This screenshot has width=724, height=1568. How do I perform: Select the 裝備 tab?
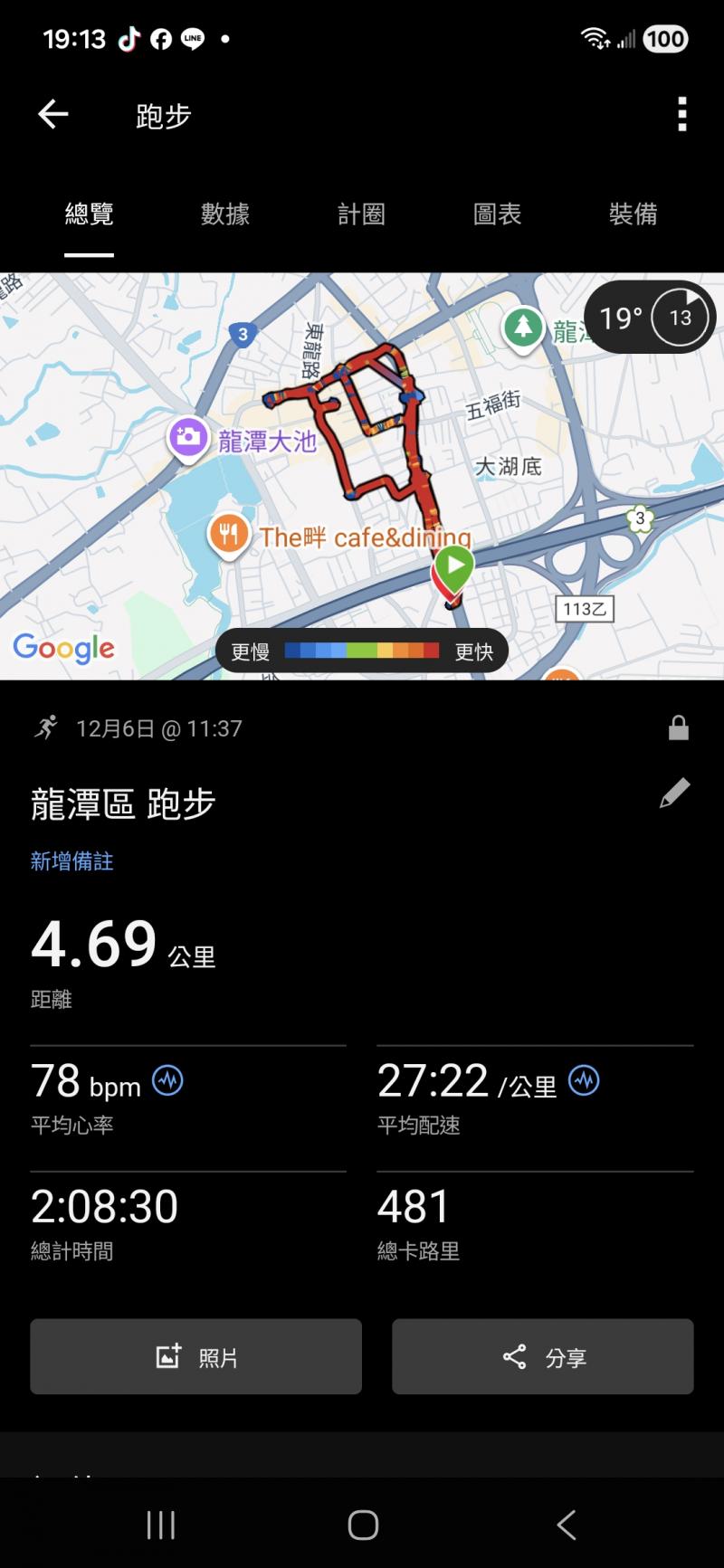[x=633, y=214]
